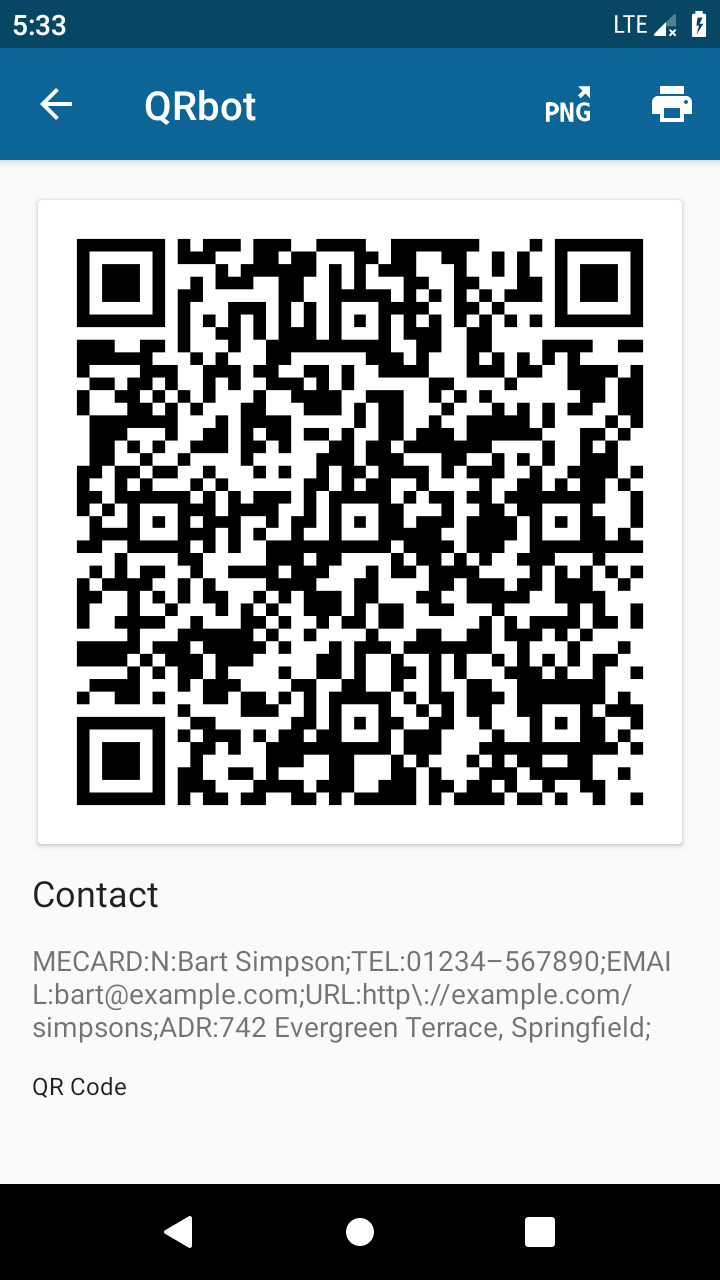
Task: Print the QR code
Action: click(x=671, y=104)
